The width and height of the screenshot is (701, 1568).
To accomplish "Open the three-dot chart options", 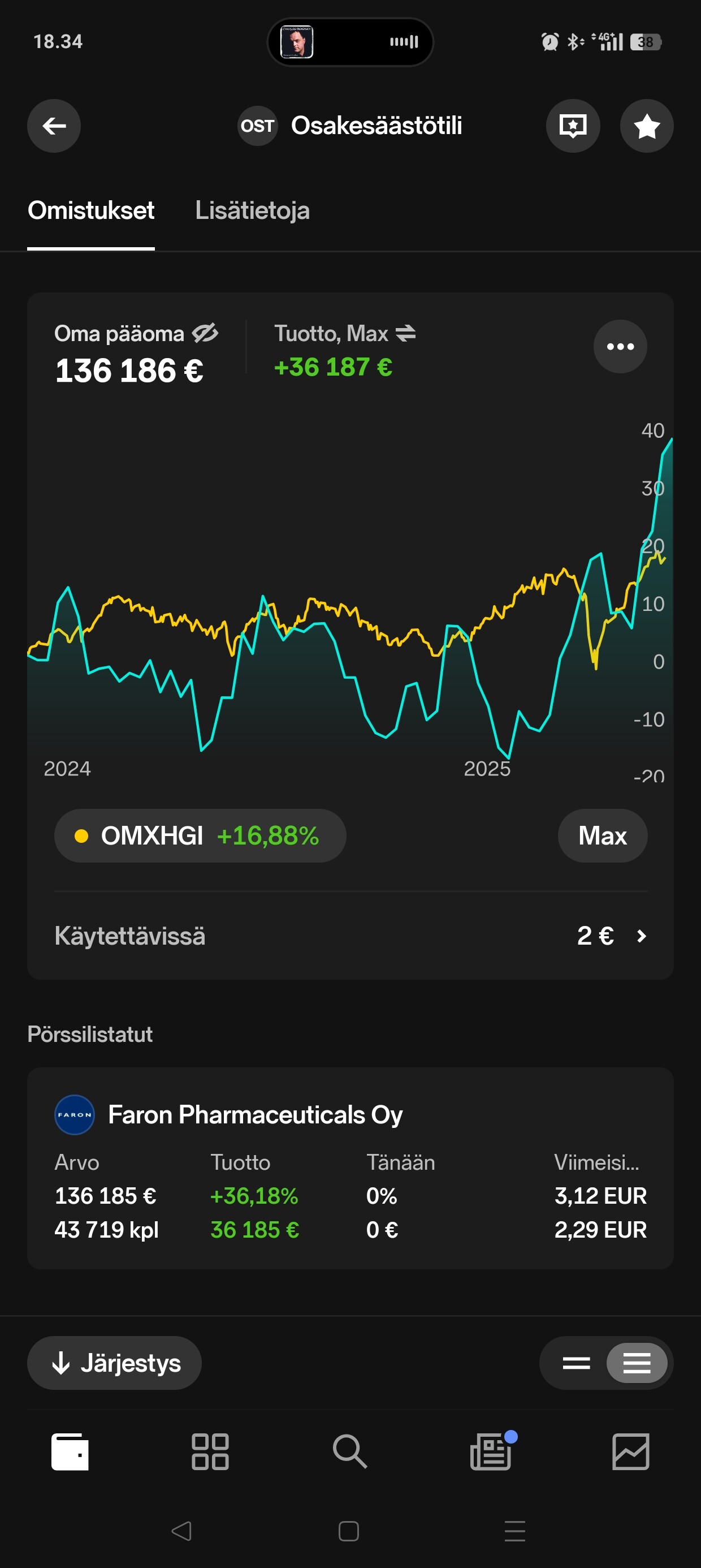I will pyautogui.click(x=620, y=346).
